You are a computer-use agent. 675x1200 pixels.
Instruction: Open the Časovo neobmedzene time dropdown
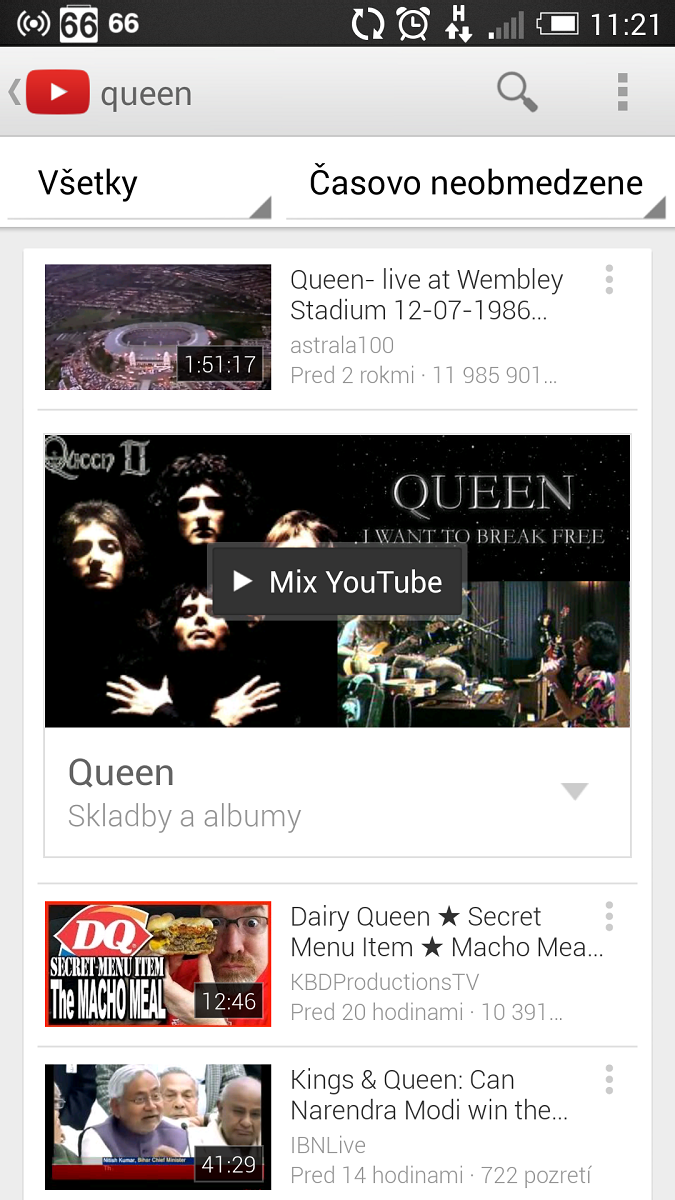pos(476,184)
